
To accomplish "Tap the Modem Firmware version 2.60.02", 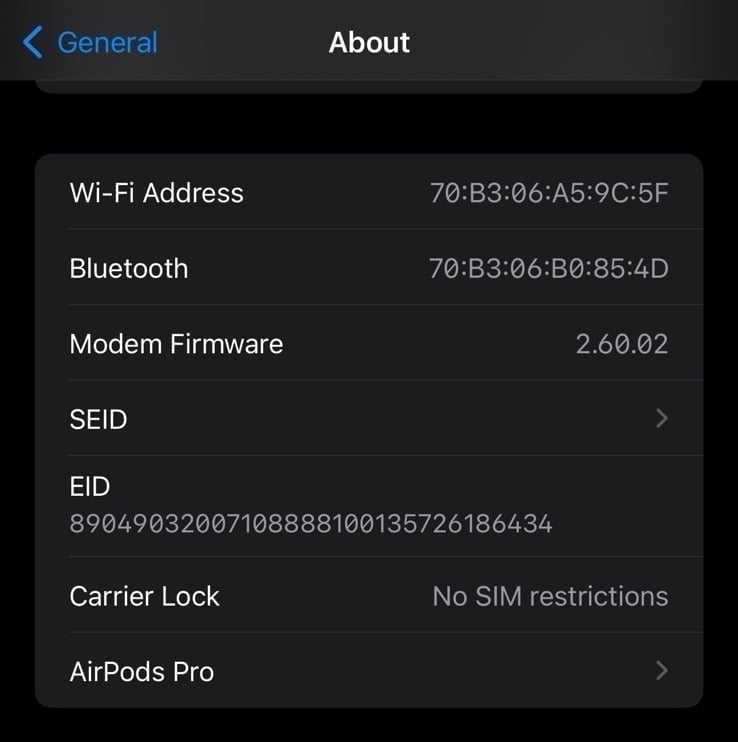I will (621, 343).
